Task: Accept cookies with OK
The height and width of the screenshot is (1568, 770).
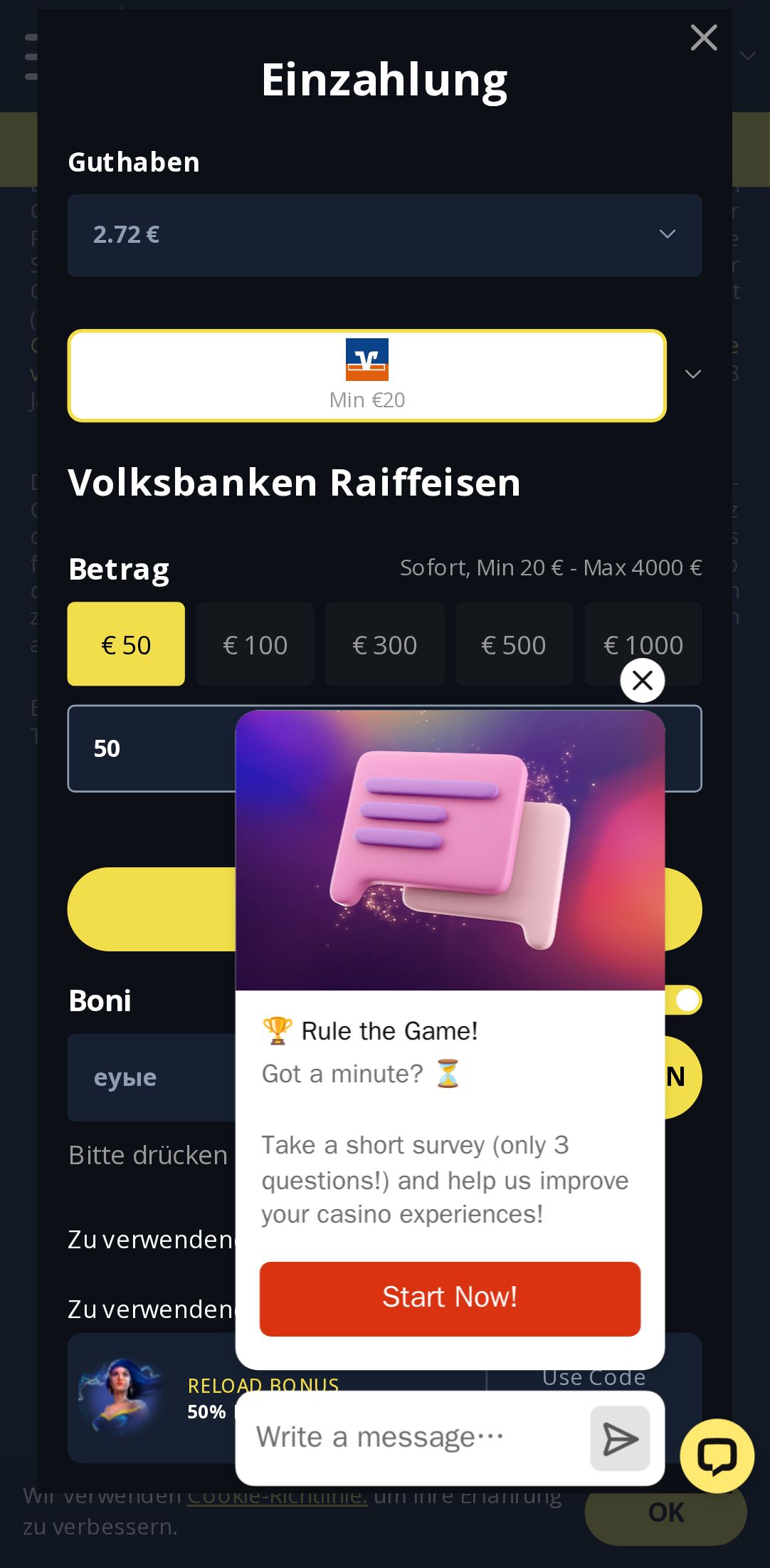Action: (665, 1512)
